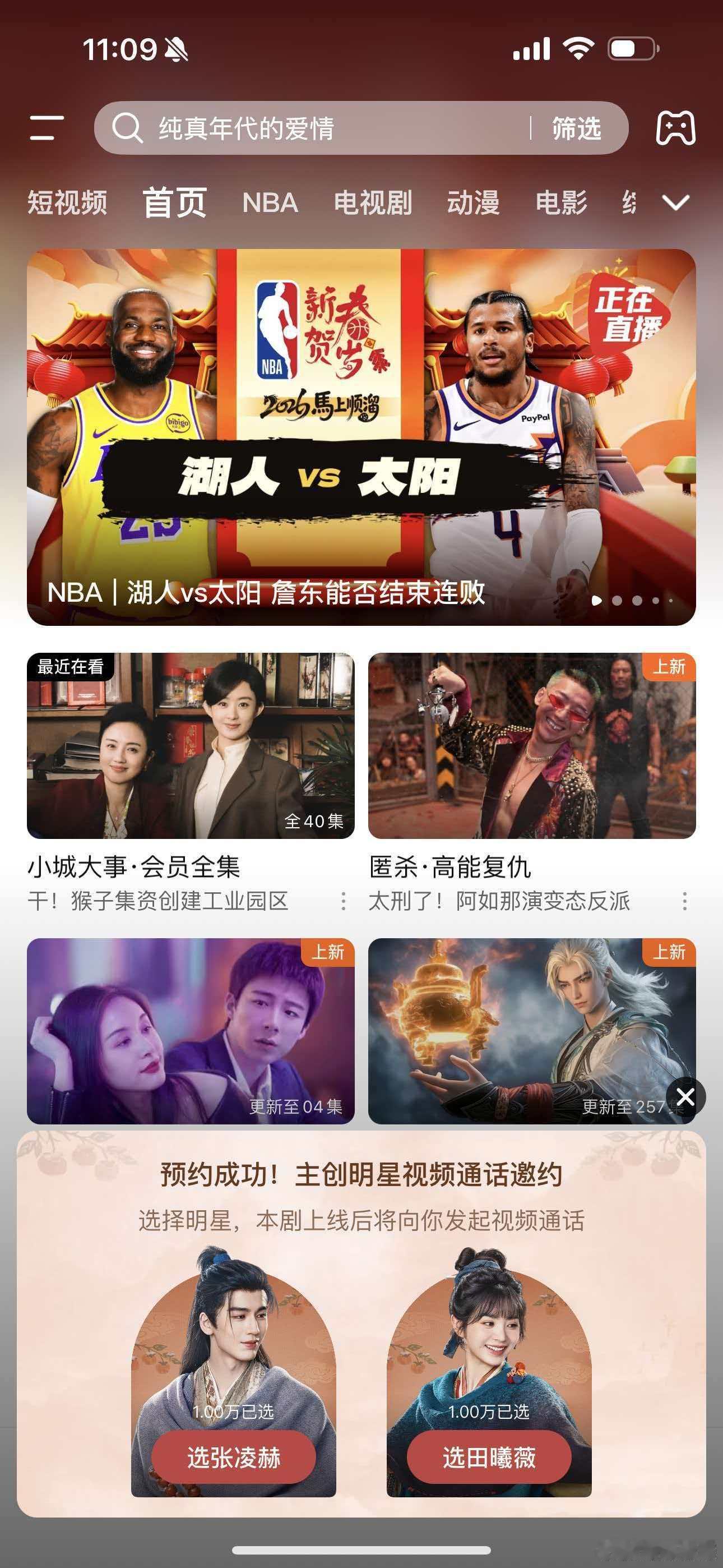
Task: Switch to the 动漫 tab
Action: pyautogui.click(x=473, y=202)
